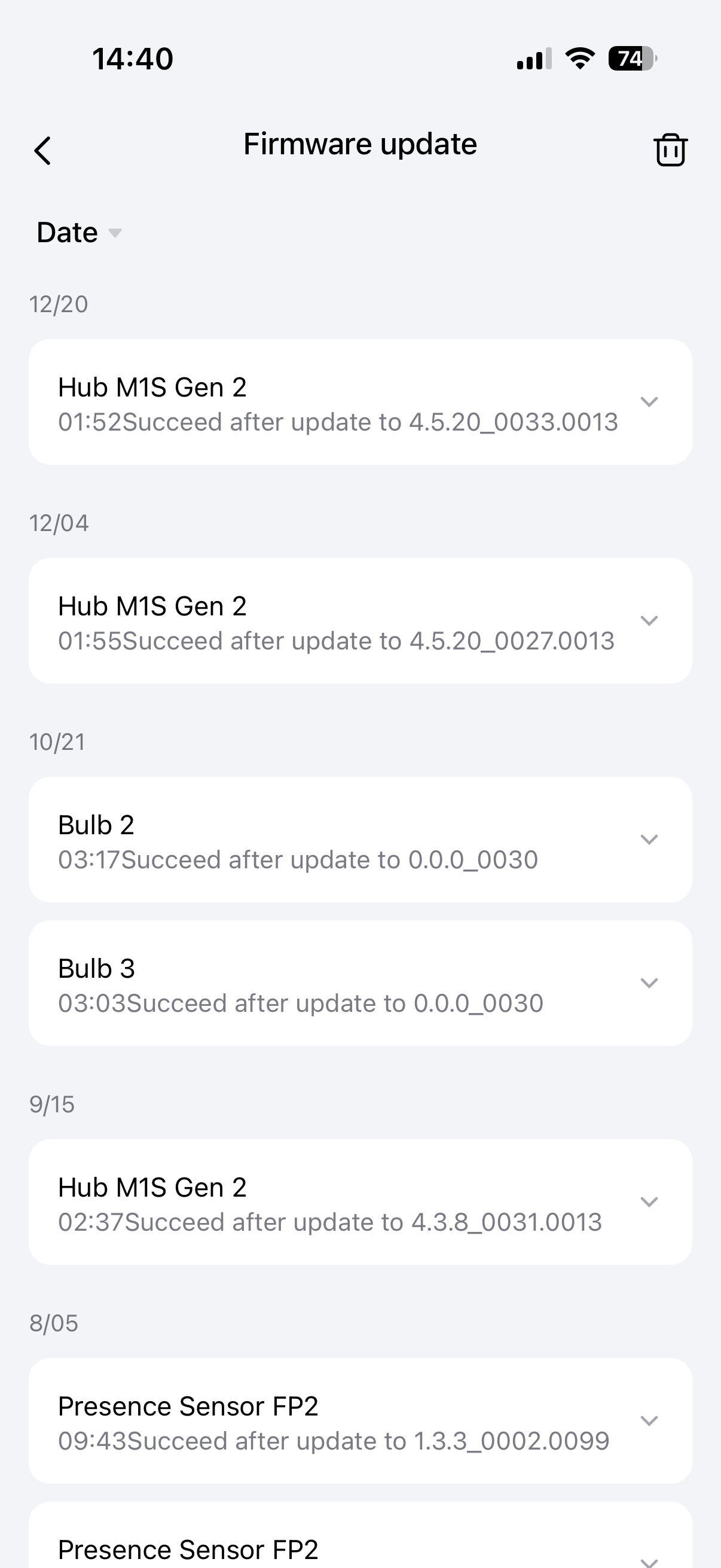Go back from Firmware update
The height and width of the screenshot is (1568, 721).
click(x=42, y=150)
